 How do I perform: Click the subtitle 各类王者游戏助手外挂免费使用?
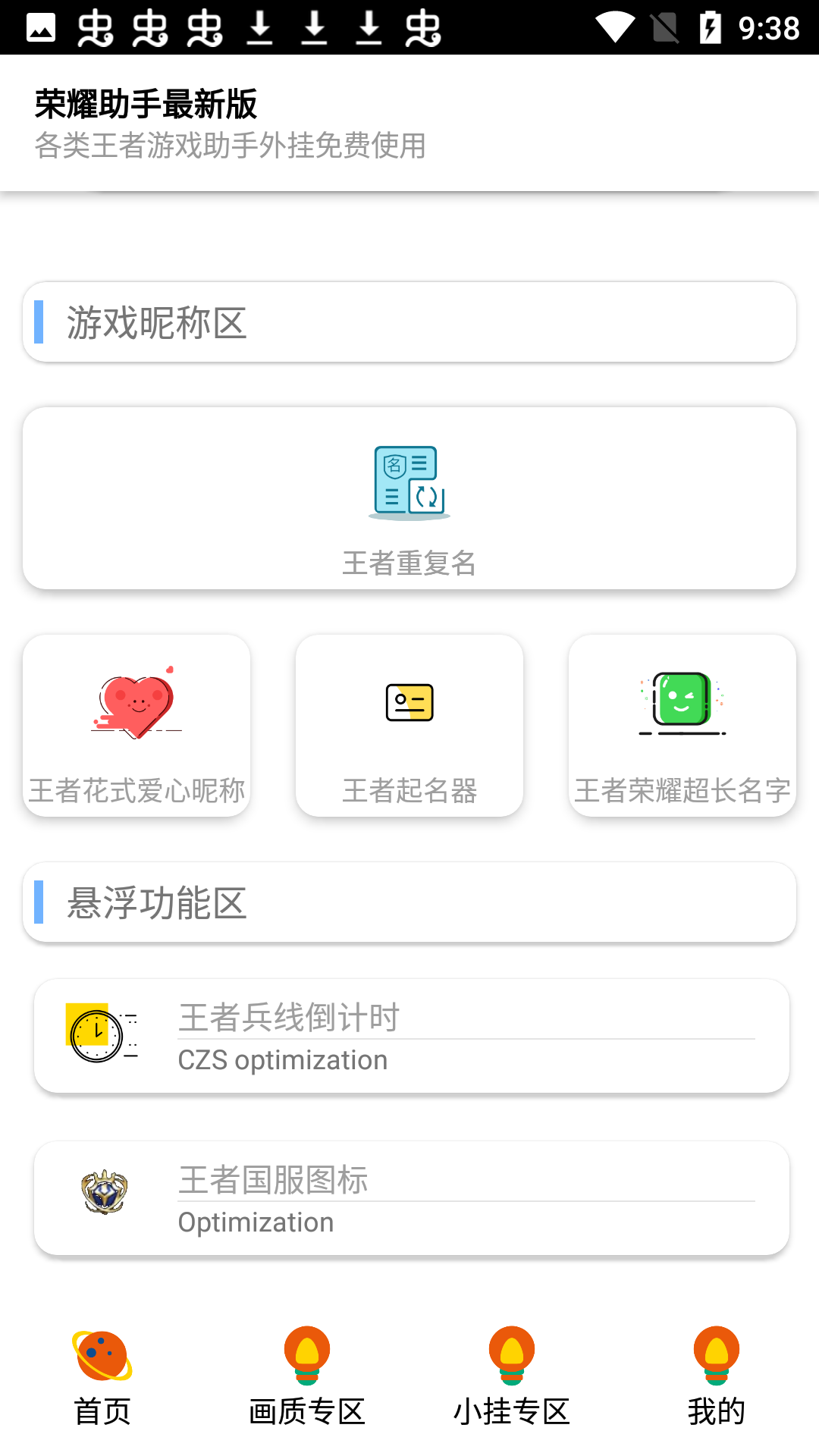231,148
